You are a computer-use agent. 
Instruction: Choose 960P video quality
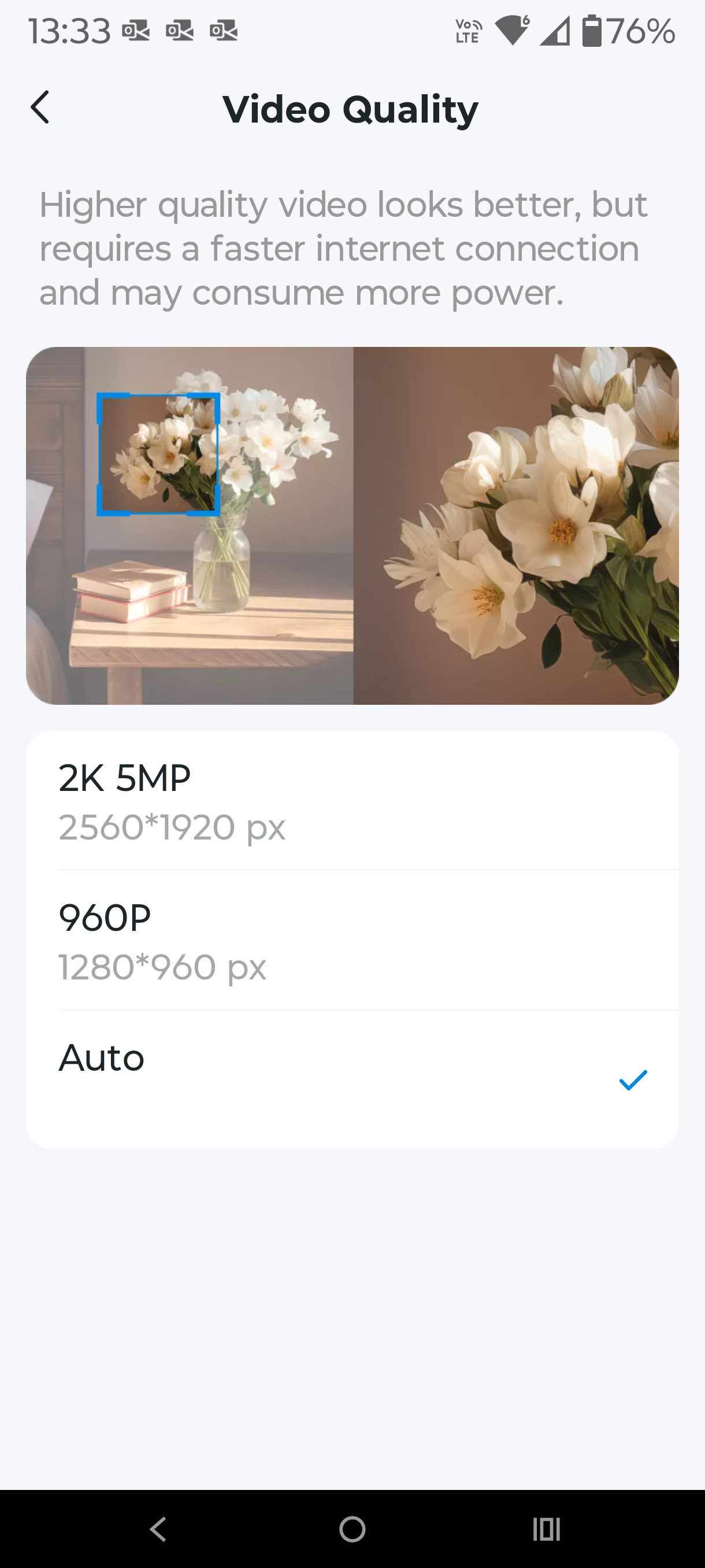pos(351,941)
